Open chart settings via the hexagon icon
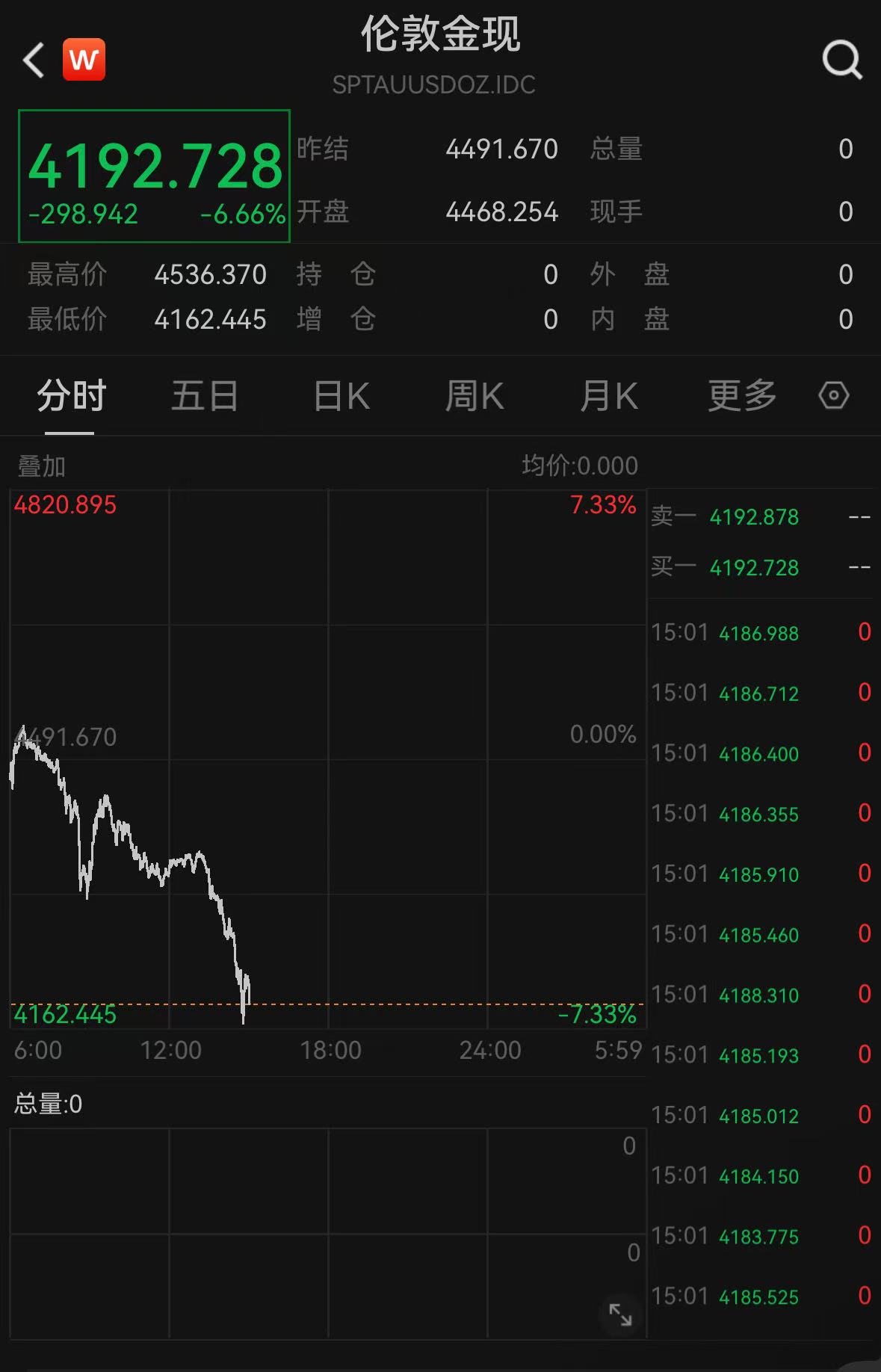This screenshot has height=1372, width=881. 833,396
